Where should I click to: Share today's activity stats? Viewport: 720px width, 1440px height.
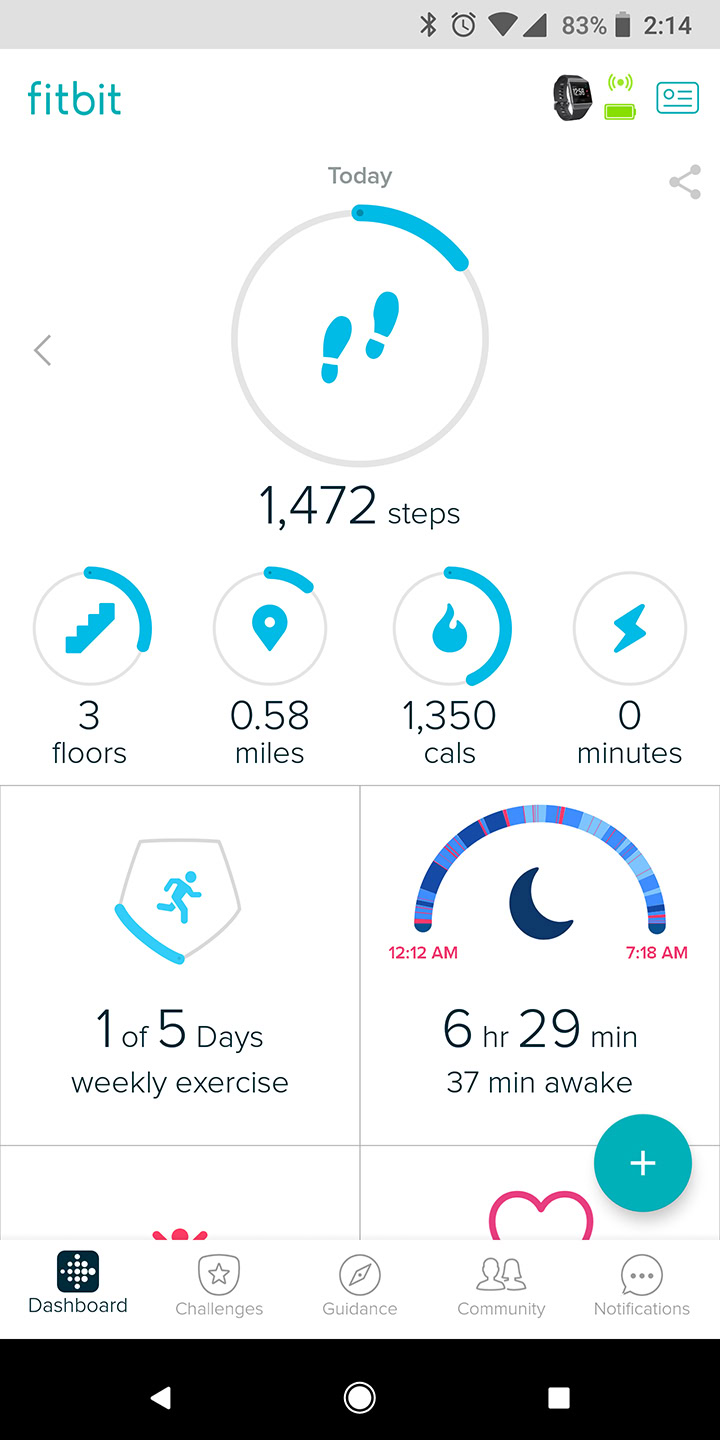[685, 183]
